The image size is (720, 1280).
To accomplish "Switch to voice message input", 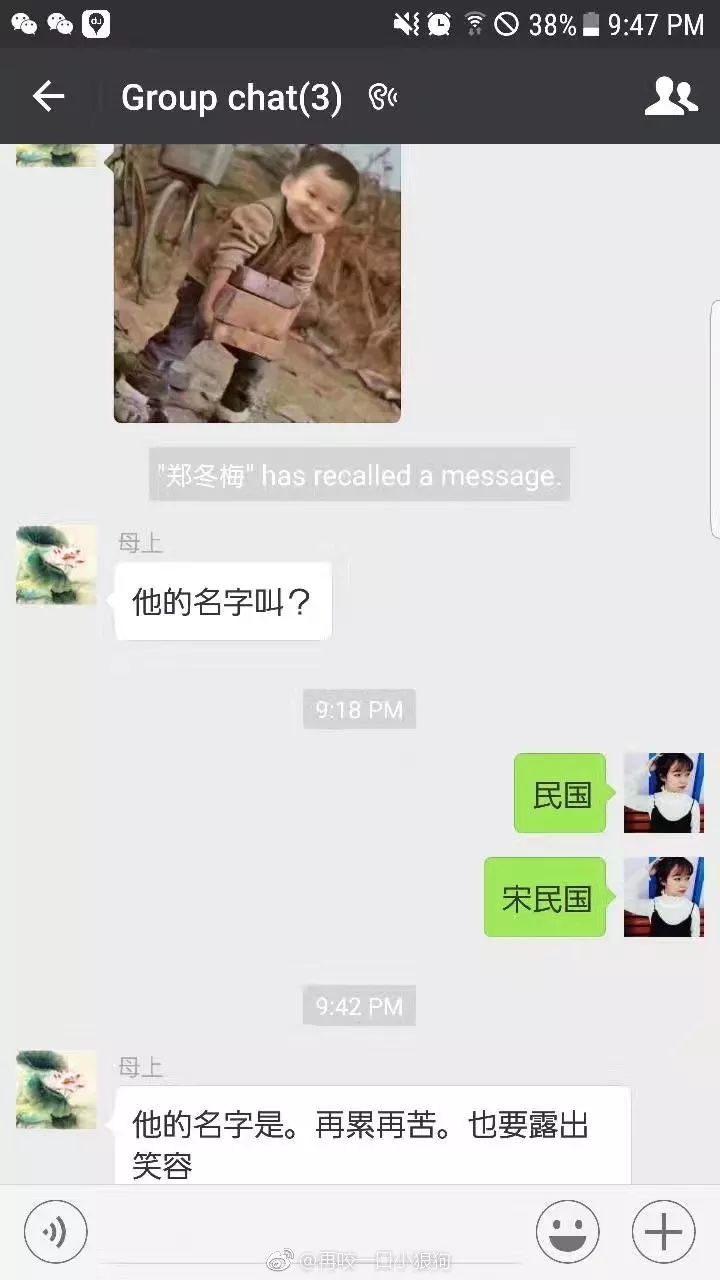I will [56, 1231].
